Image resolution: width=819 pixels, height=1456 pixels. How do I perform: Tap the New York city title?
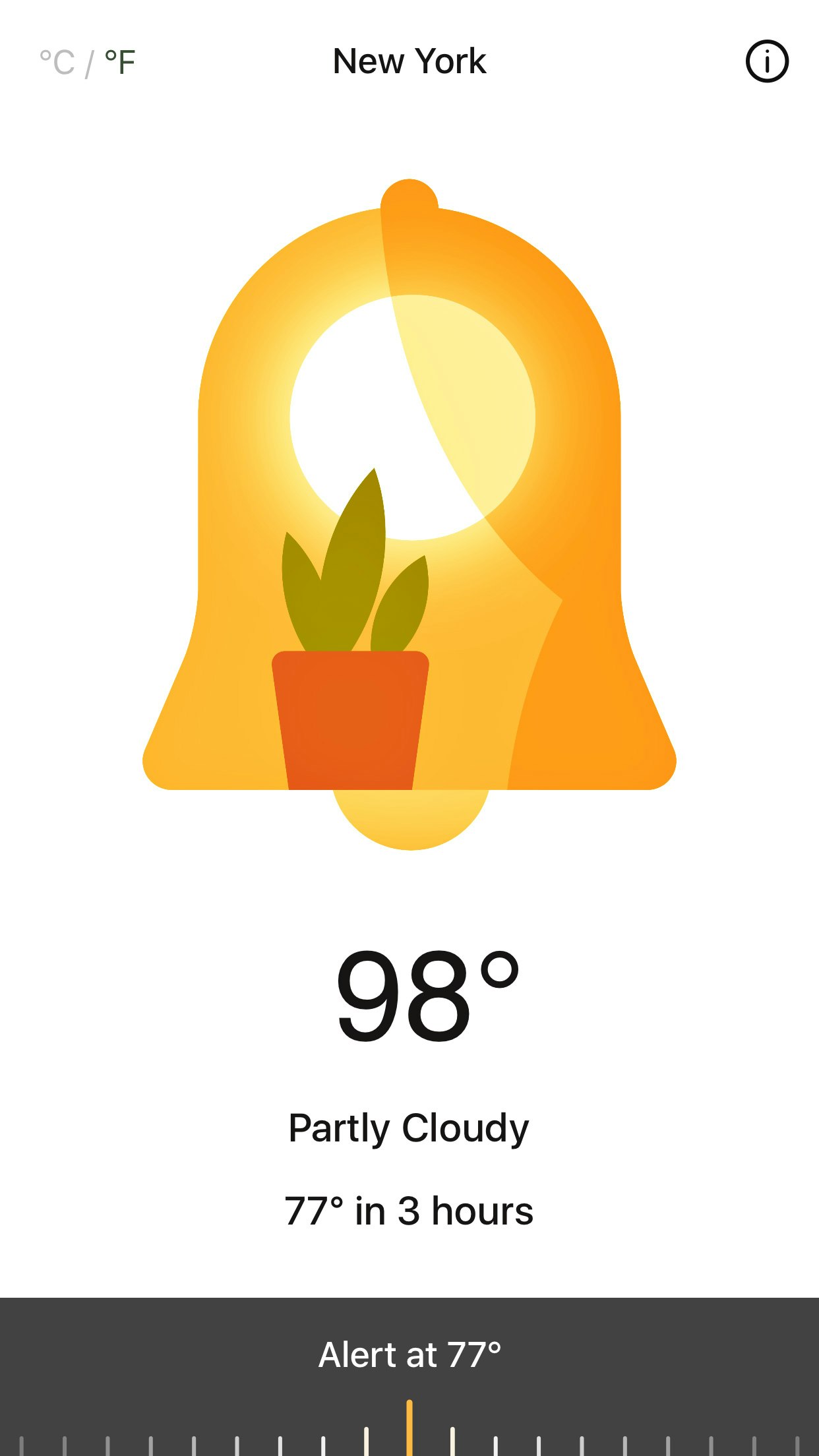(x=409, y=61)
